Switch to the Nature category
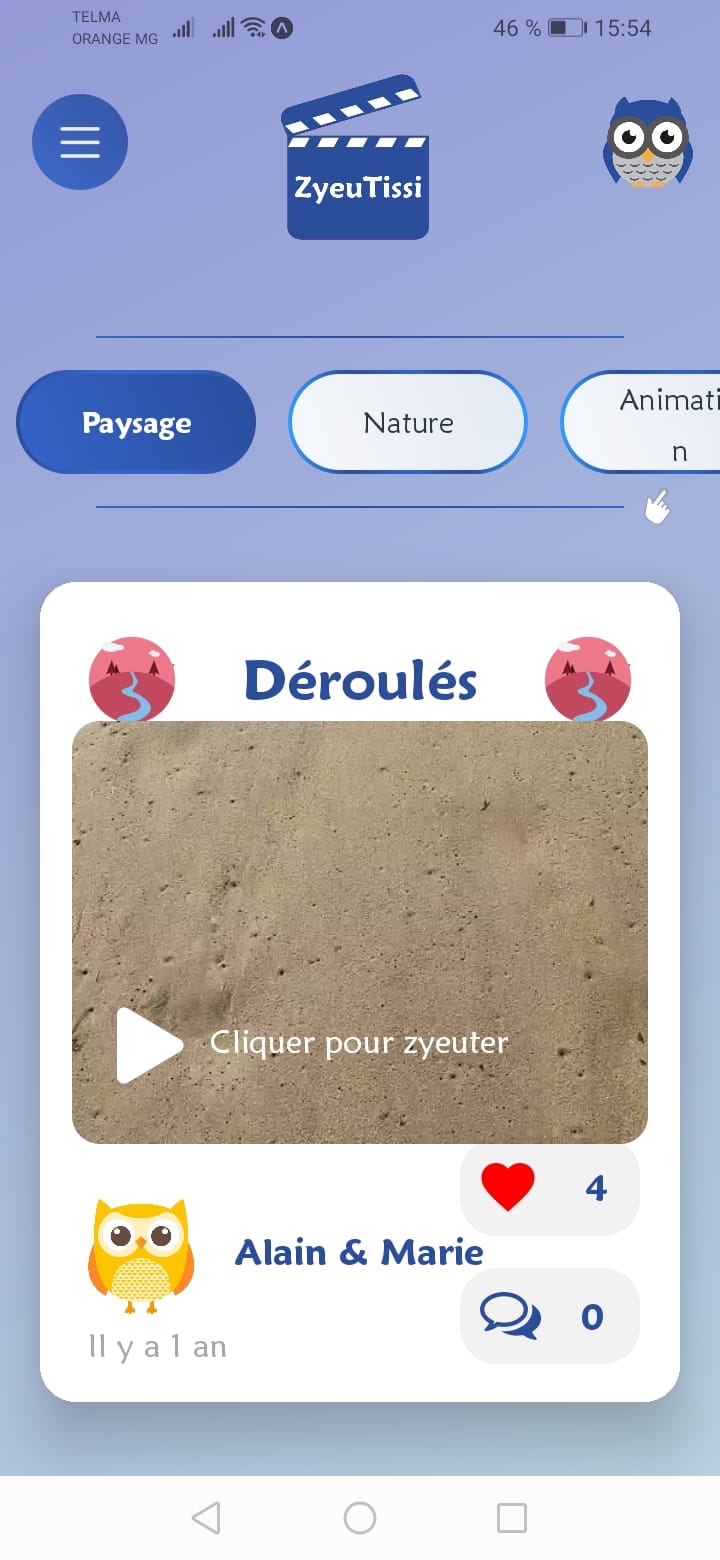Screen dimensions: 720x1560 pyautogui.click(x=408, y=423)
